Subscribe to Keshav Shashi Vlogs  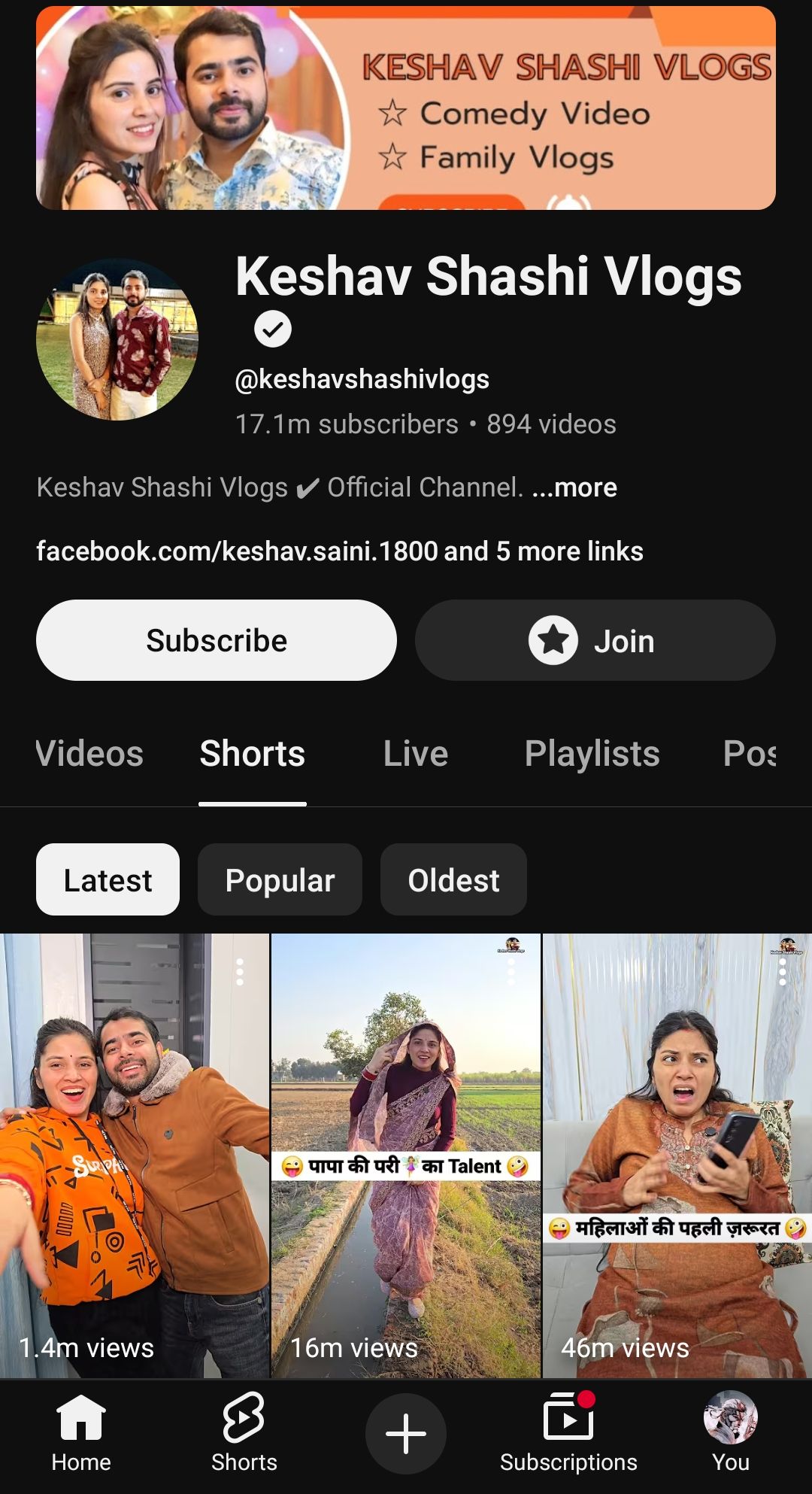coord(216,640)
